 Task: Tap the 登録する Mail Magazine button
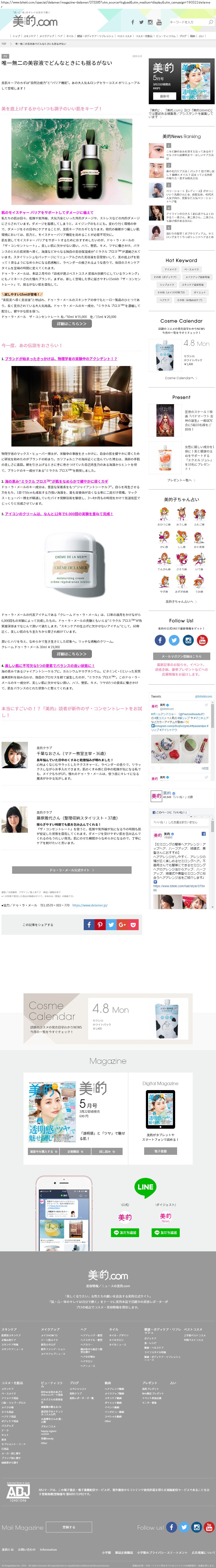(x=68, y=1527)
